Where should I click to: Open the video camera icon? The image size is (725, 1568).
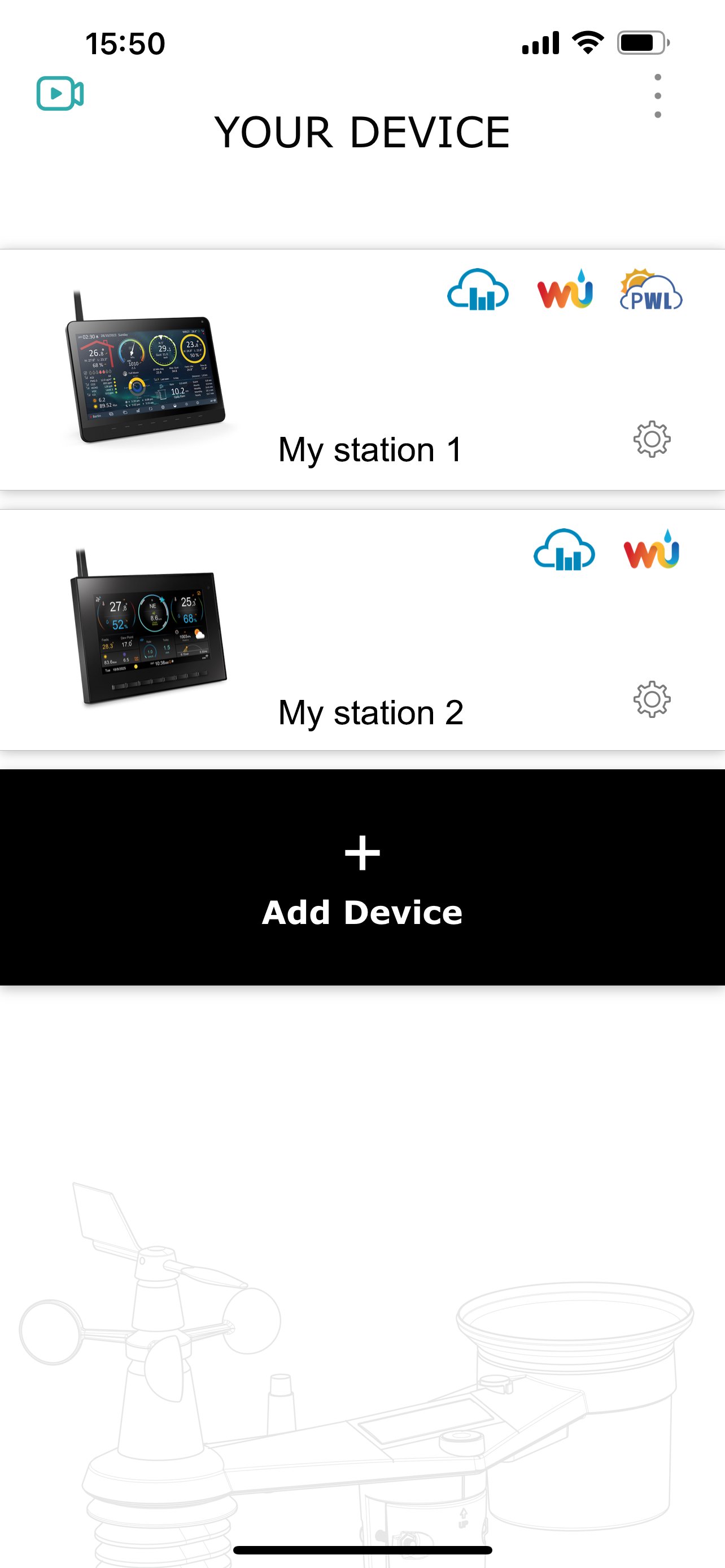tap(60, 93)
